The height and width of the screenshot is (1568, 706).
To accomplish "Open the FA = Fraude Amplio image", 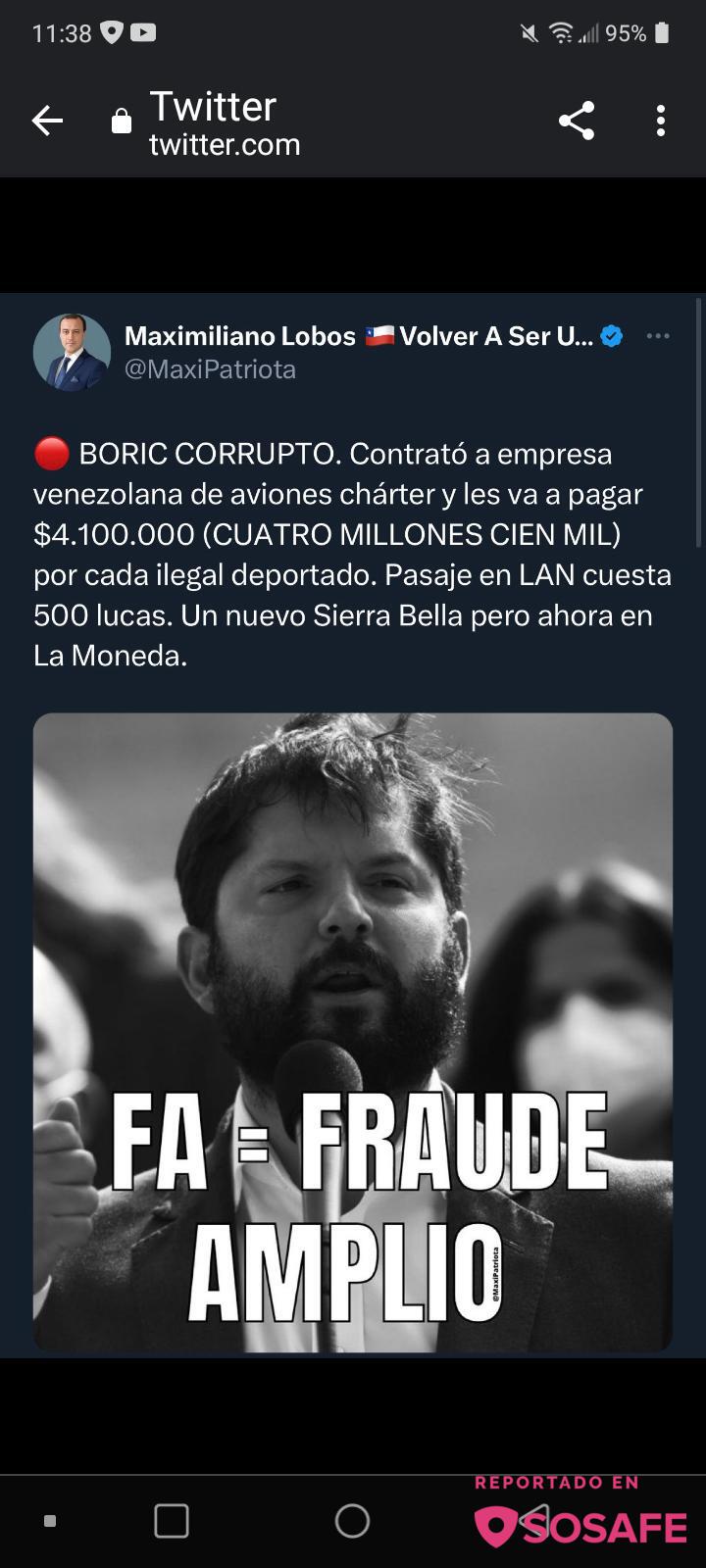I will click(353, 1032).
